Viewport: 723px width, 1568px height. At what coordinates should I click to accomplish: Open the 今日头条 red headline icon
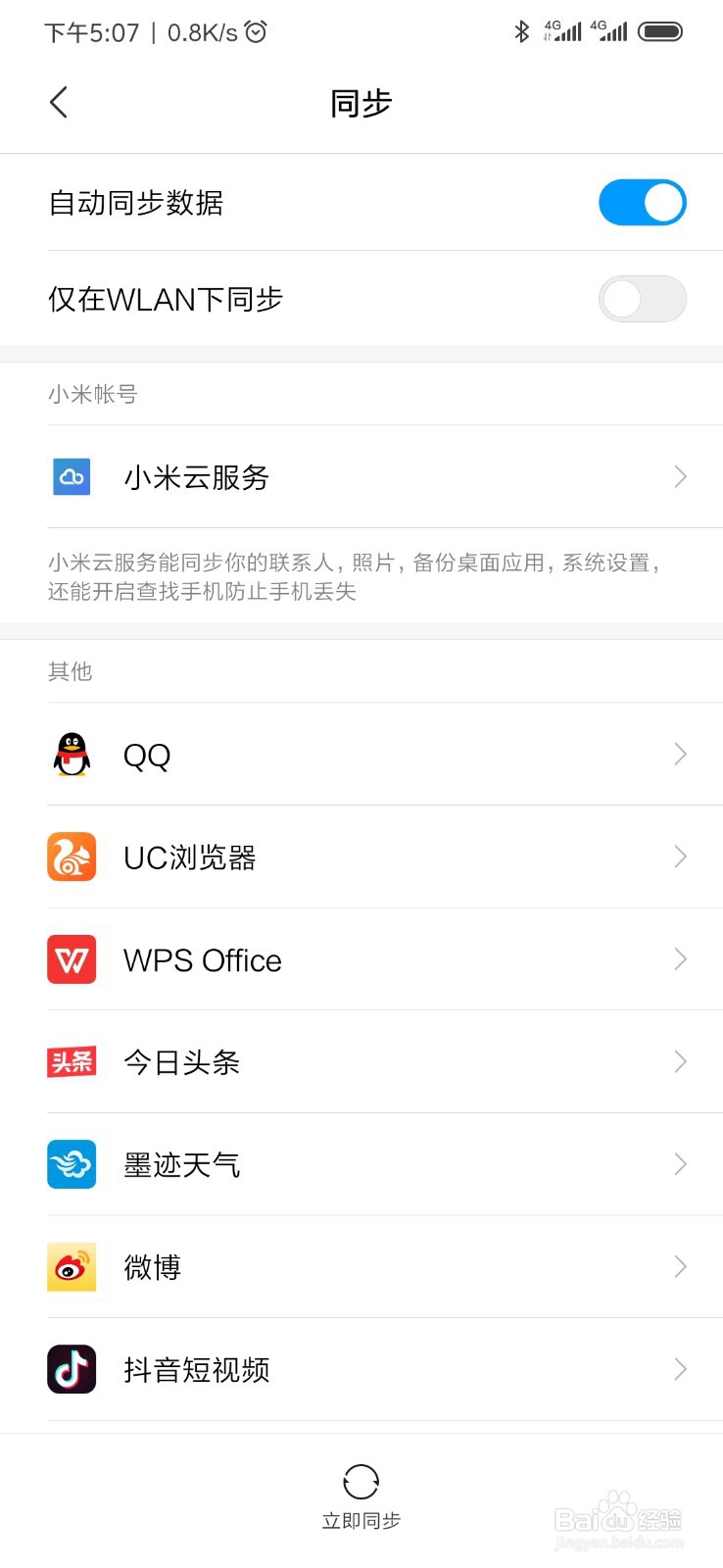(71, 1062)
